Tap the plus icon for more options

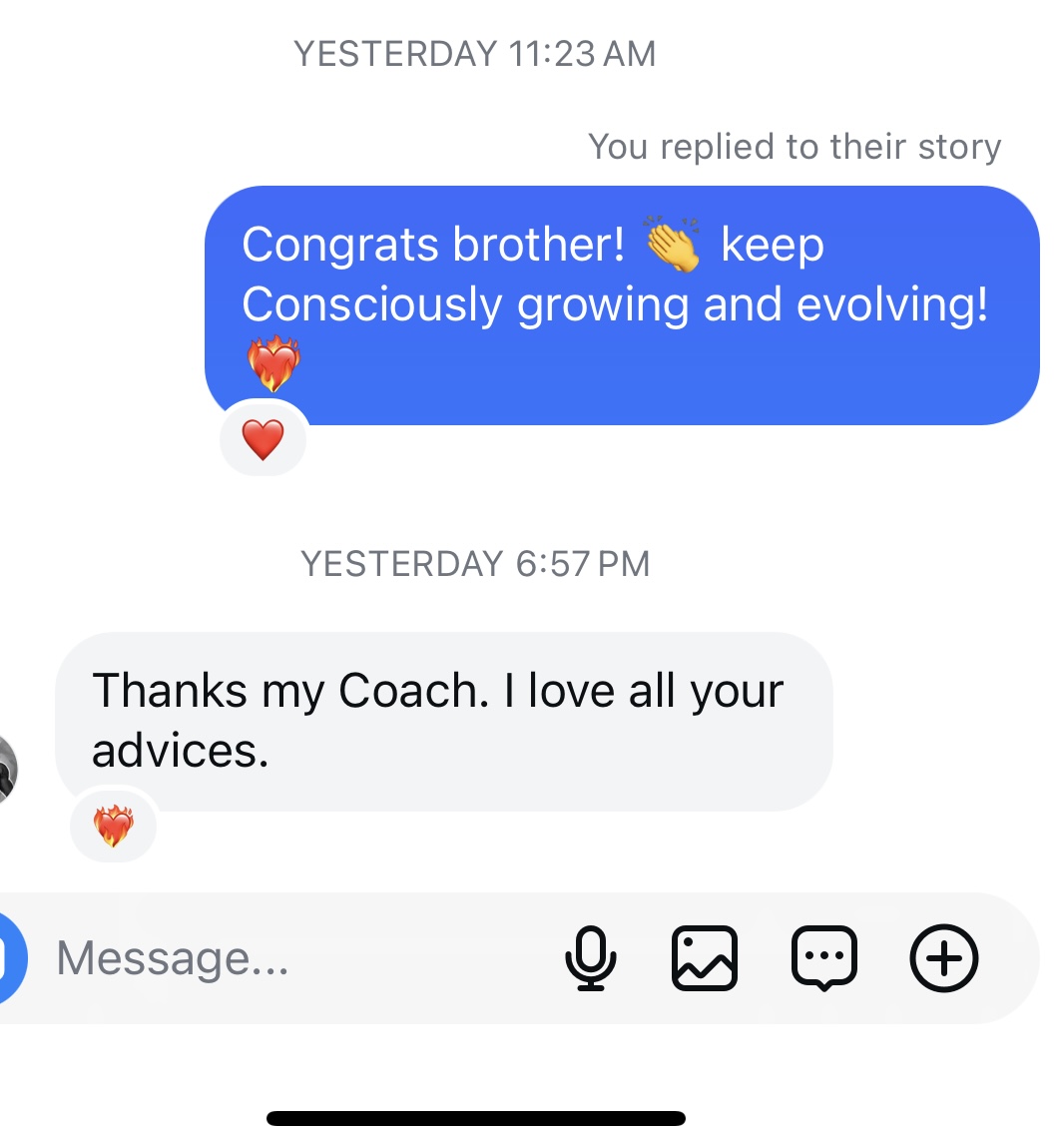pyautogui.click(x=943, y=958)
